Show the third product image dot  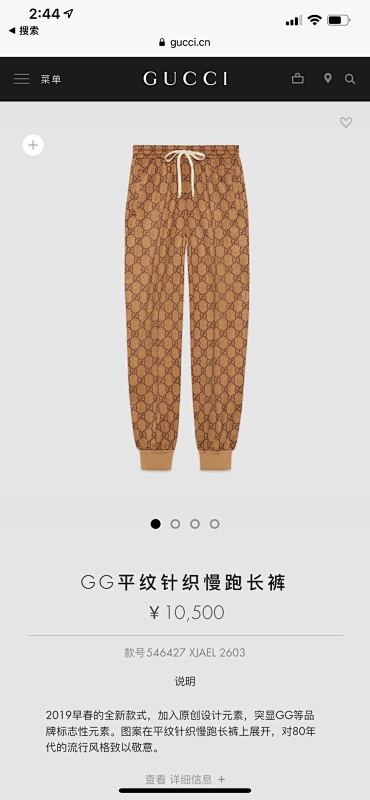click(195, 524)
